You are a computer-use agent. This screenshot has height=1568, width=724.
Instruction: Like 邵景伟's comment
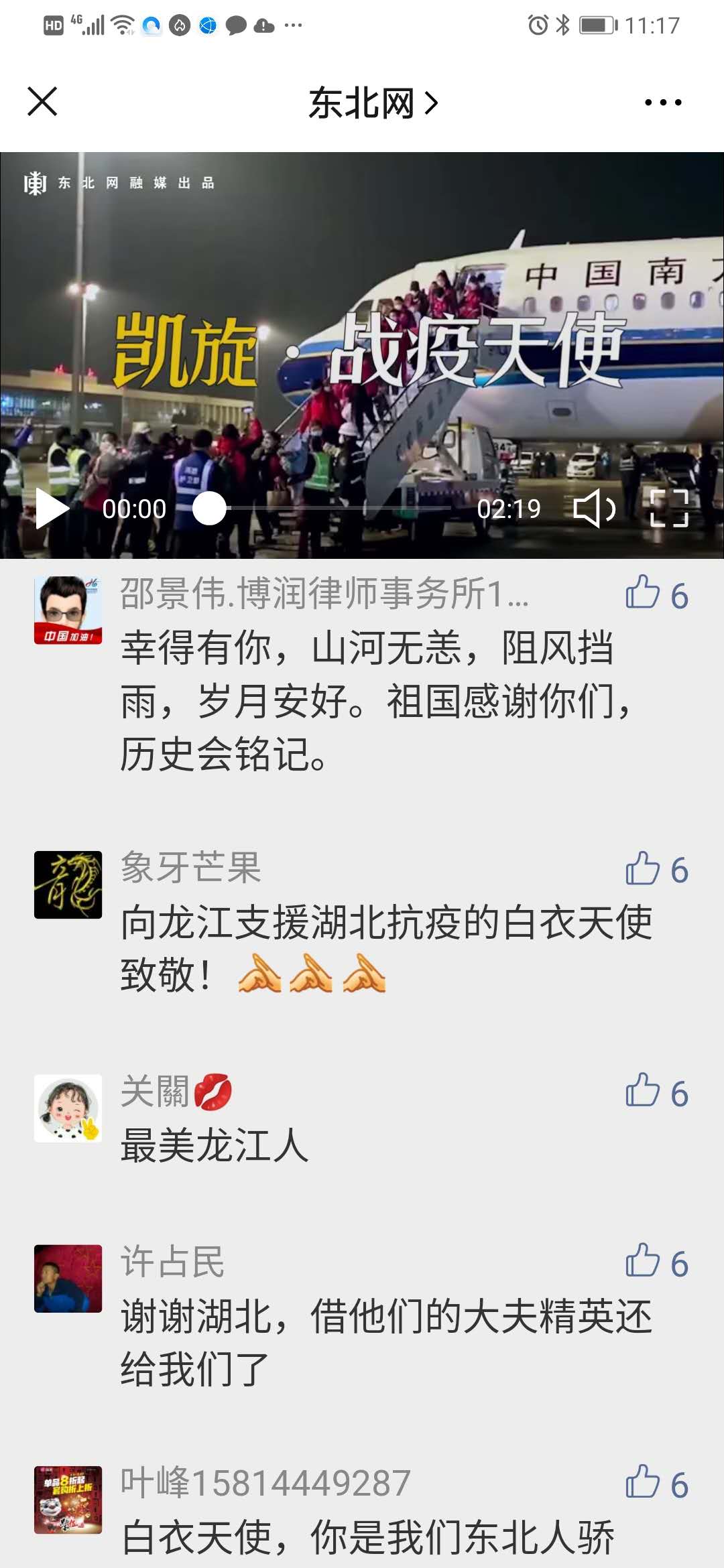point(643,593)
